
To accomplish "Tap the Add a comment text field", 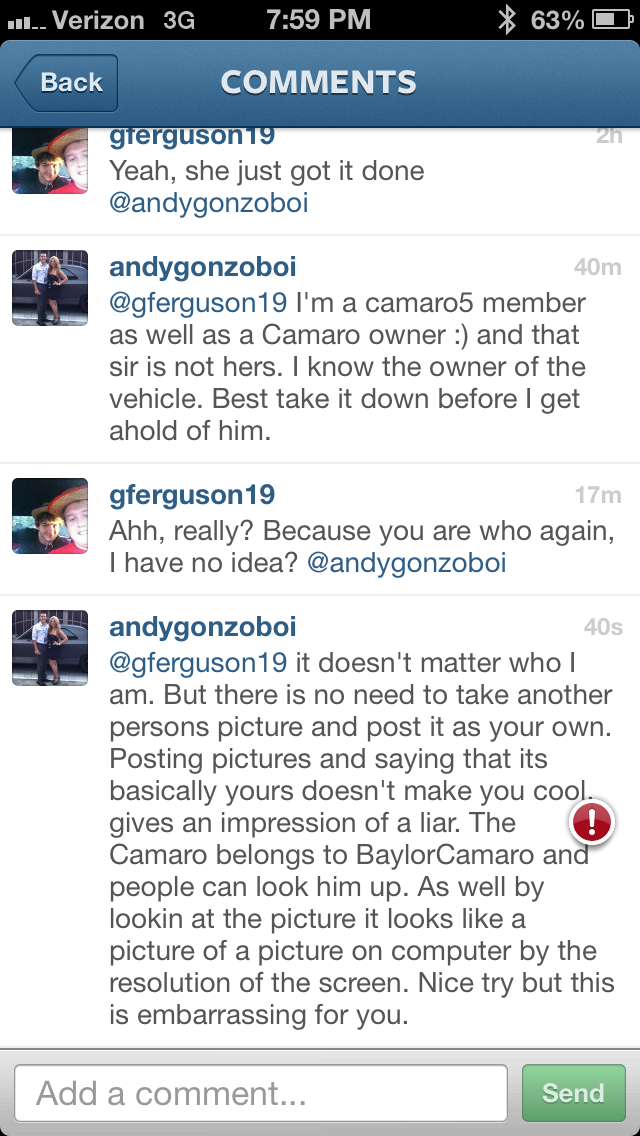I will coord(261,1093).
